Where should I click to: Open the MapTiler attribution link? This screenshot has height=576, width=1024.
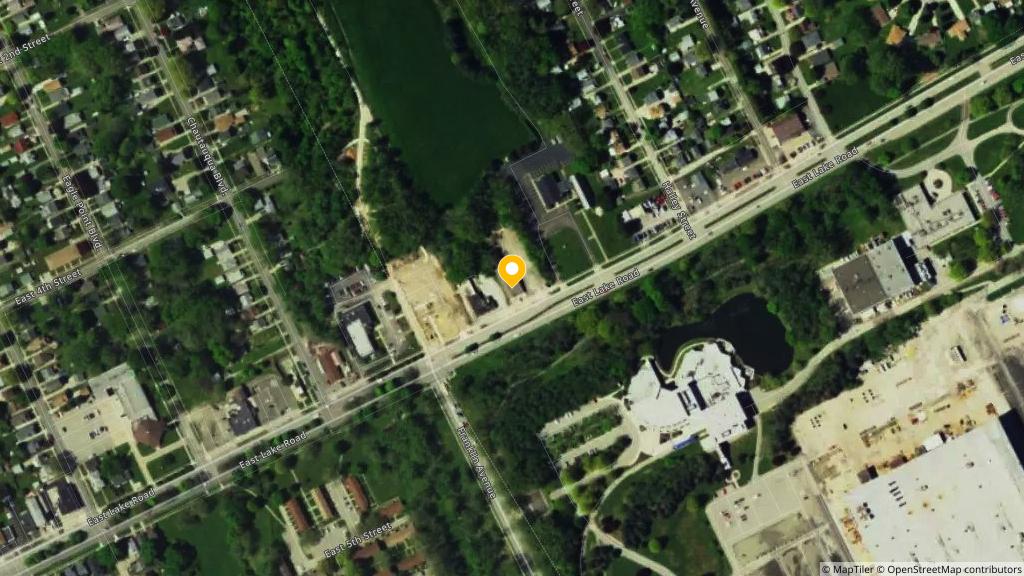tap(853, 569)
